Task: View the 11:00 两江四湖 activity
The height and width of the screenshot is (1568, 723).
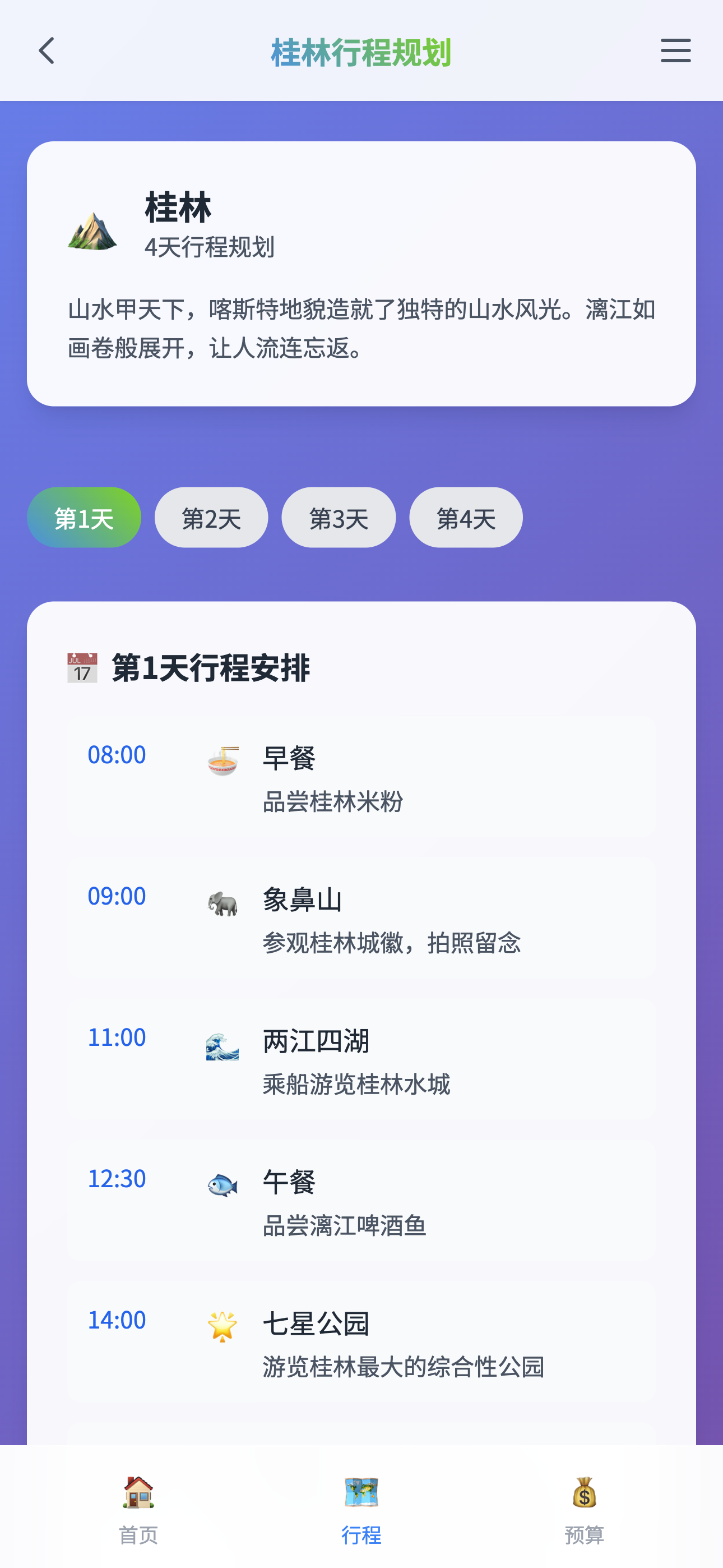Action: point(361,1060)
